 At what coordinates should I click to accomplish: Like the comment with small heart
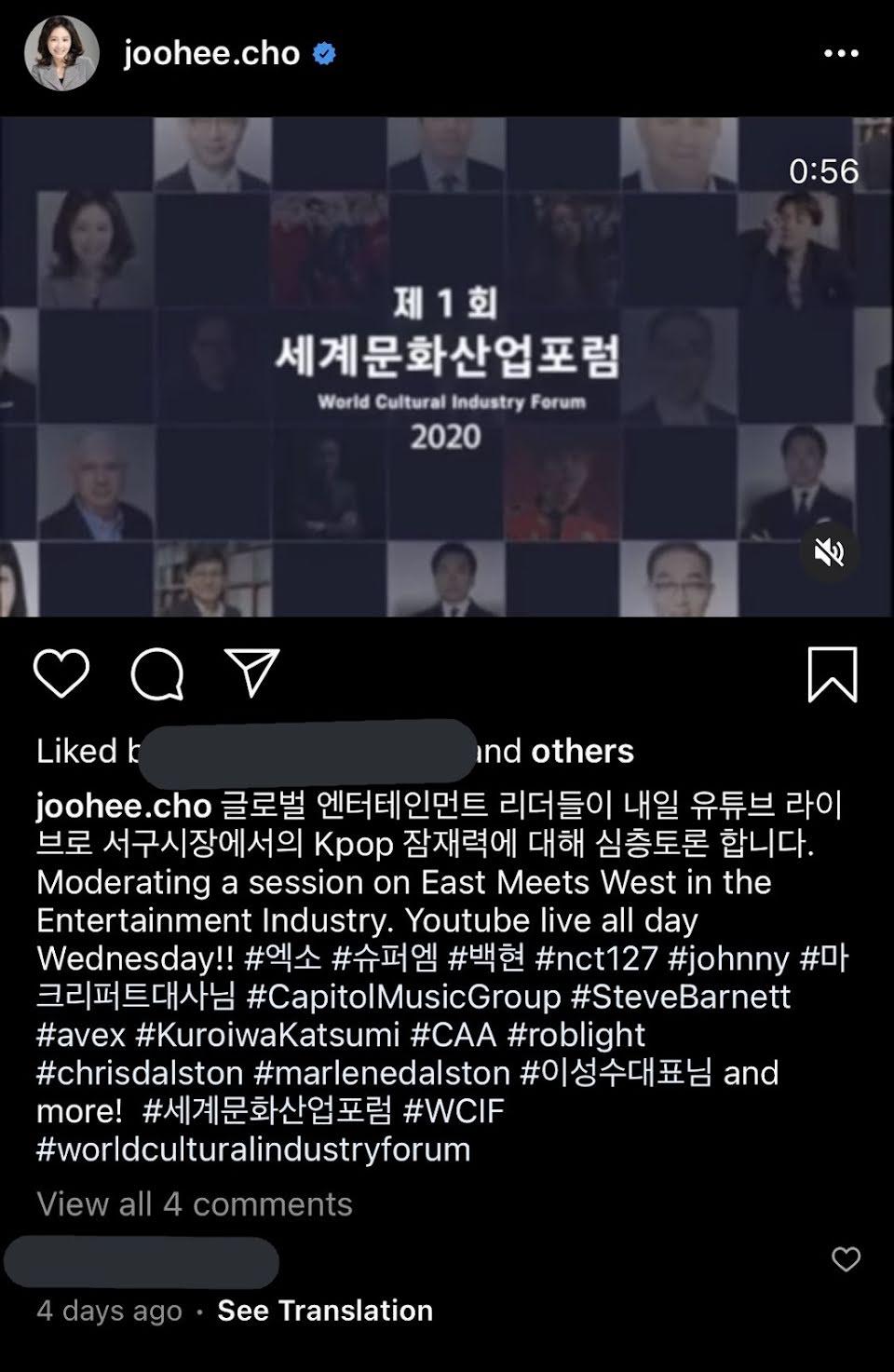(846, 1259)
